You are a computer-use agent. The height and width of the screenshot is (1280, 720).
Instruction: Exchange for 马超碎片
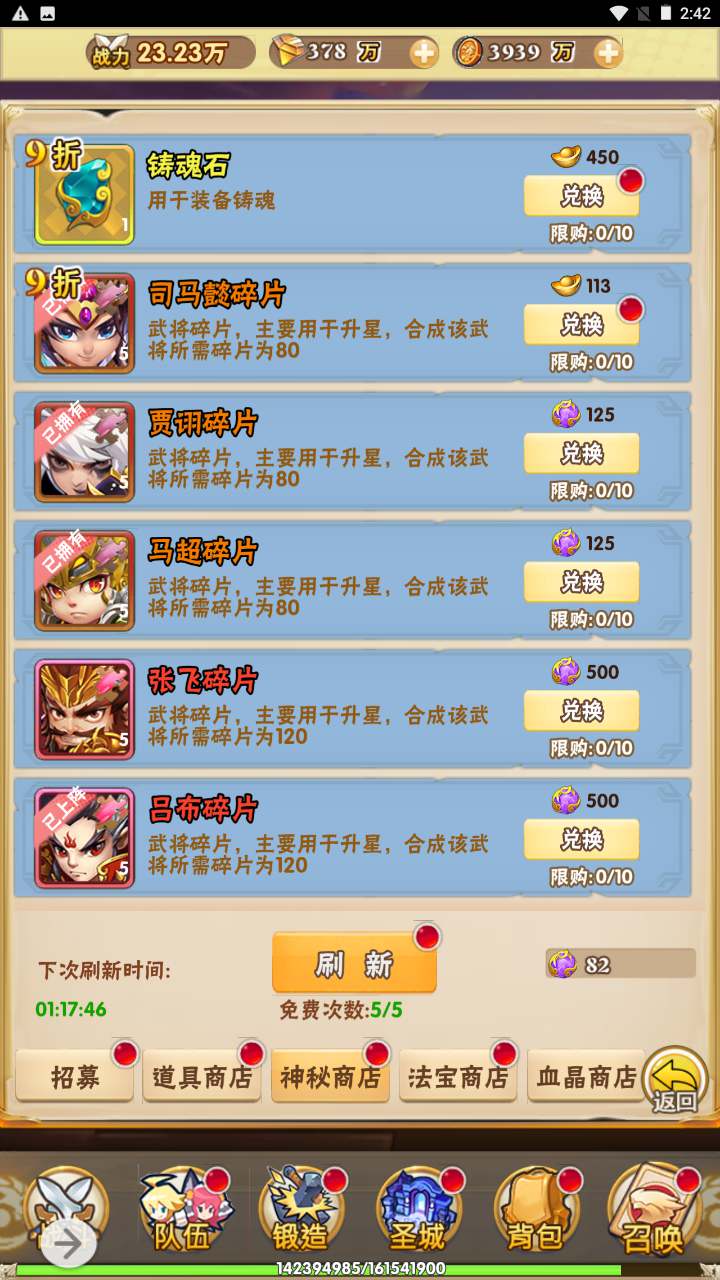pyautogui.click(x=581, y=582)
